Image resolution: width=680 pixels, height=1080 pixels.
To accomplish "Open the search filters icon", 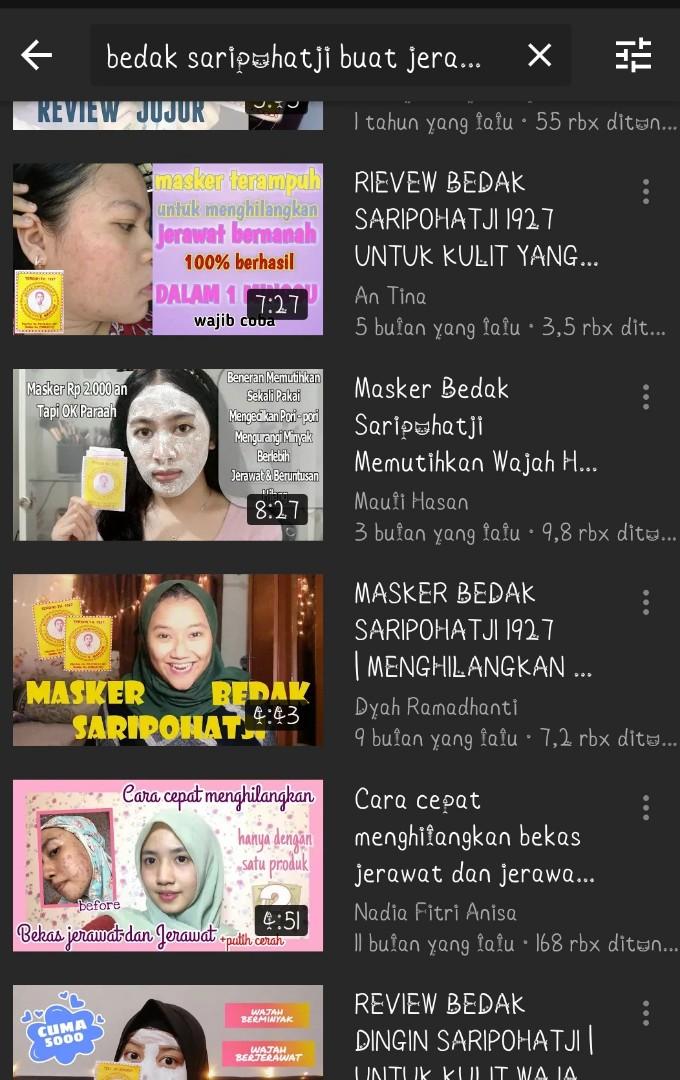I will point(633,55).
